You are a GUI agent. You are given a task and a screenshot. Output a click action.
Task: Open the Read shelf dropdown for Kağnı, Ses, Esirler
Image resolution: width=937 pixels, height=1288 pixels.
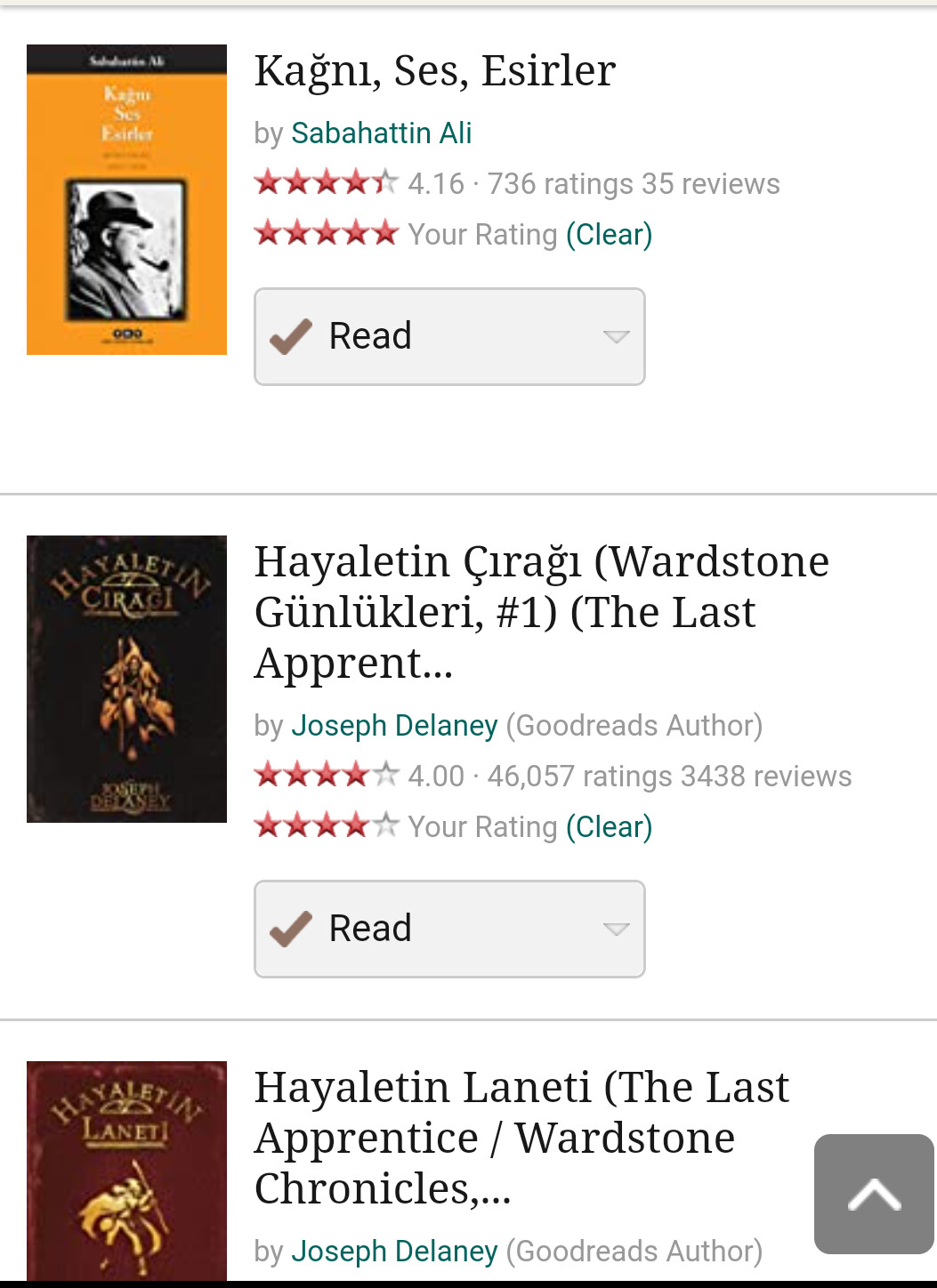[616, 336]
